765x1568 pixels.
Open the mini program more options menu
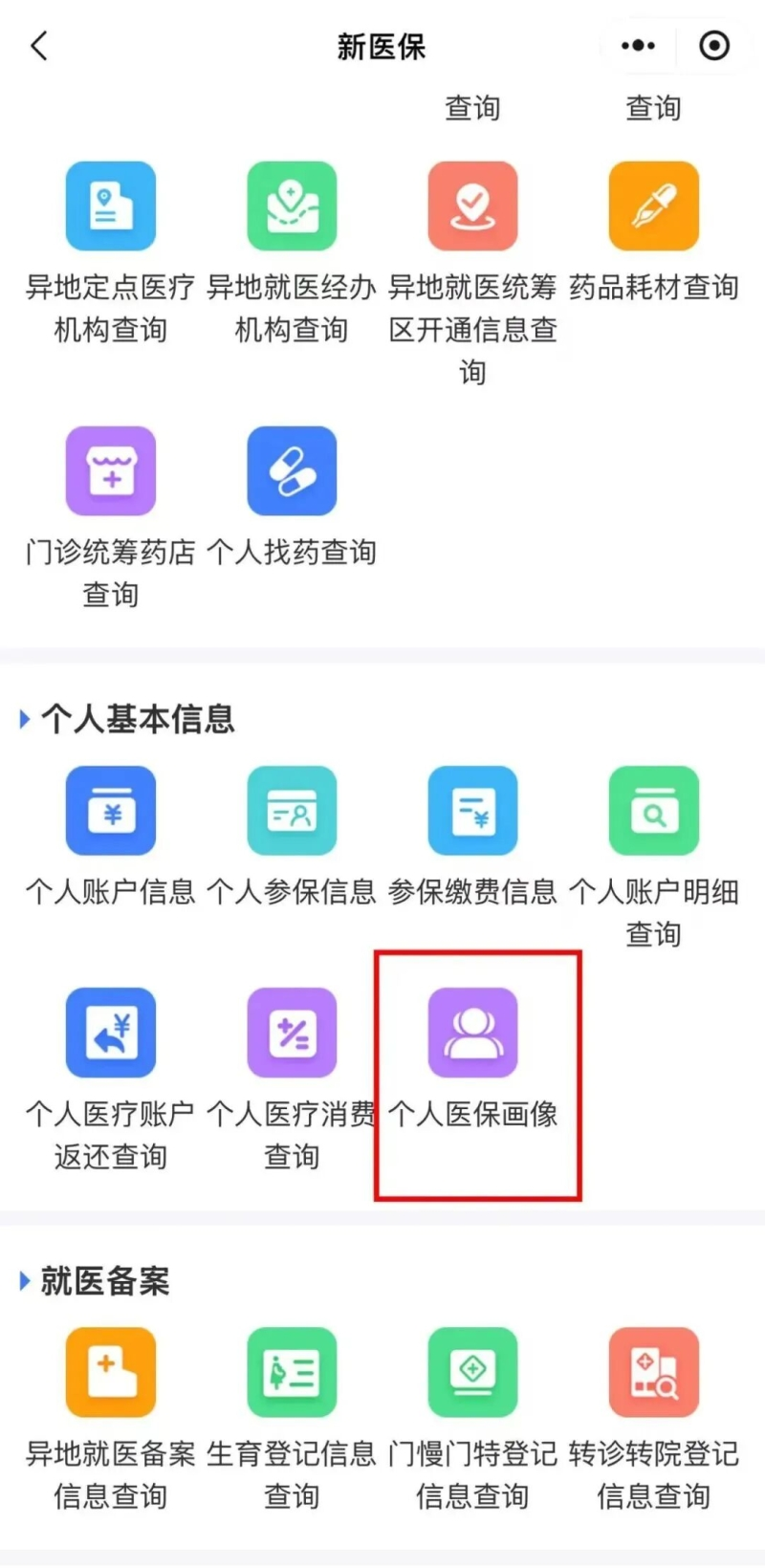tap(638, 46)
